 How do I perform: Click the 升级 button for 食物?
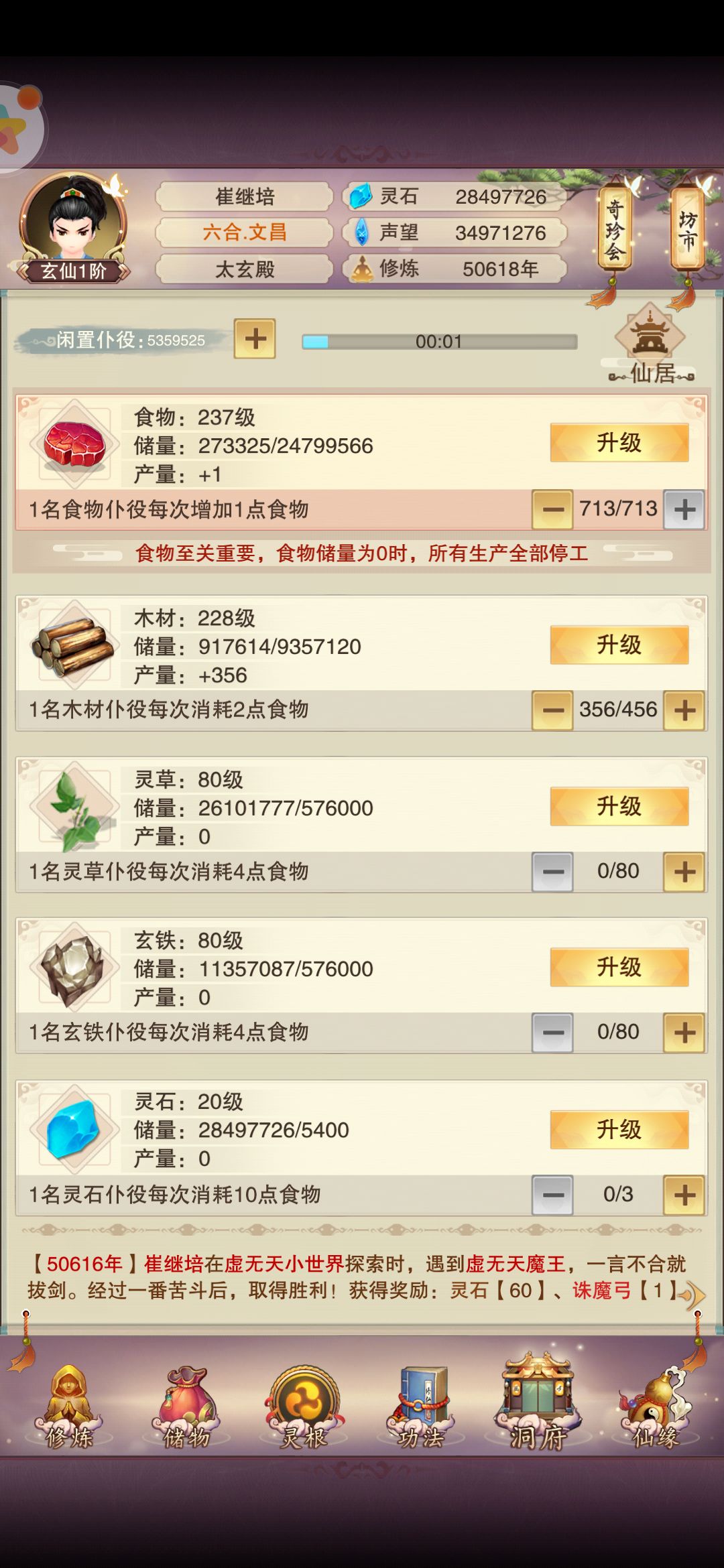point(618,442)
